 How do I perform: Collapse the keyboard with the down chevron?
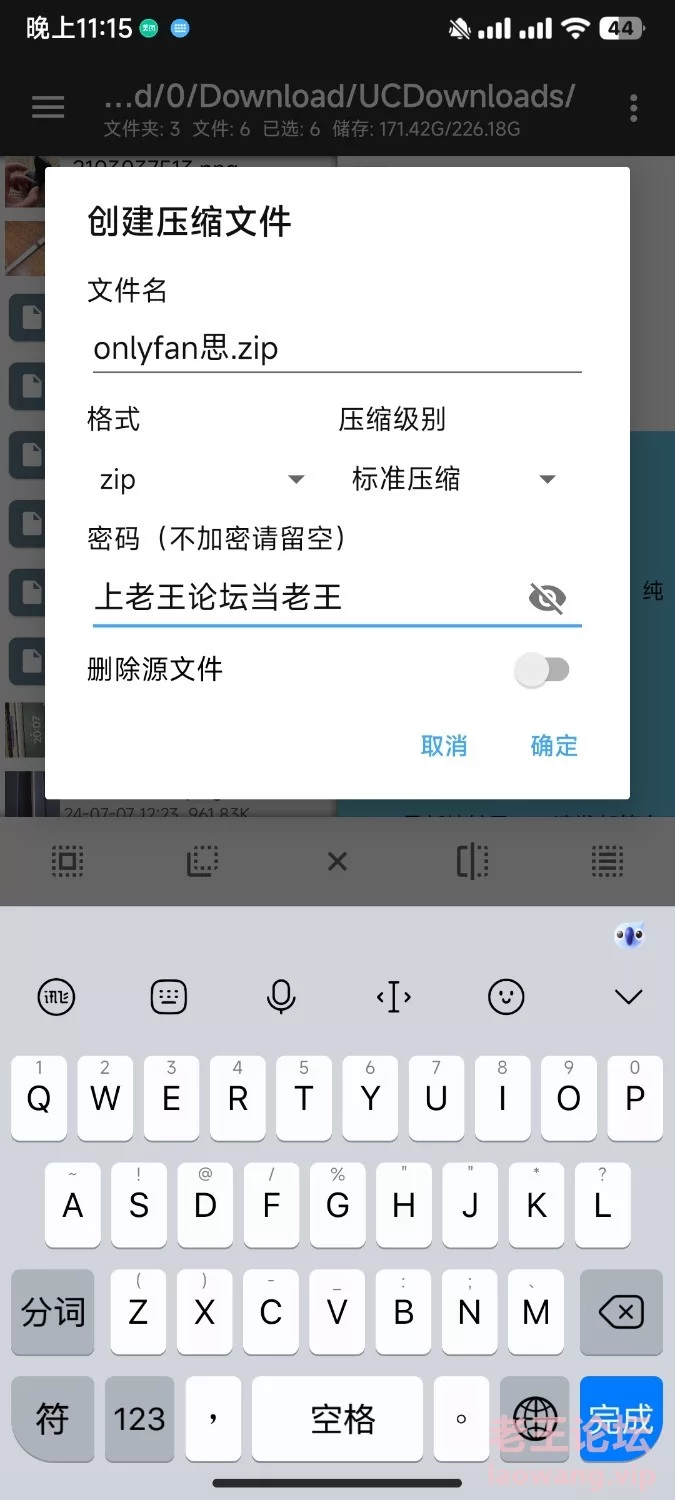point(628,996)
